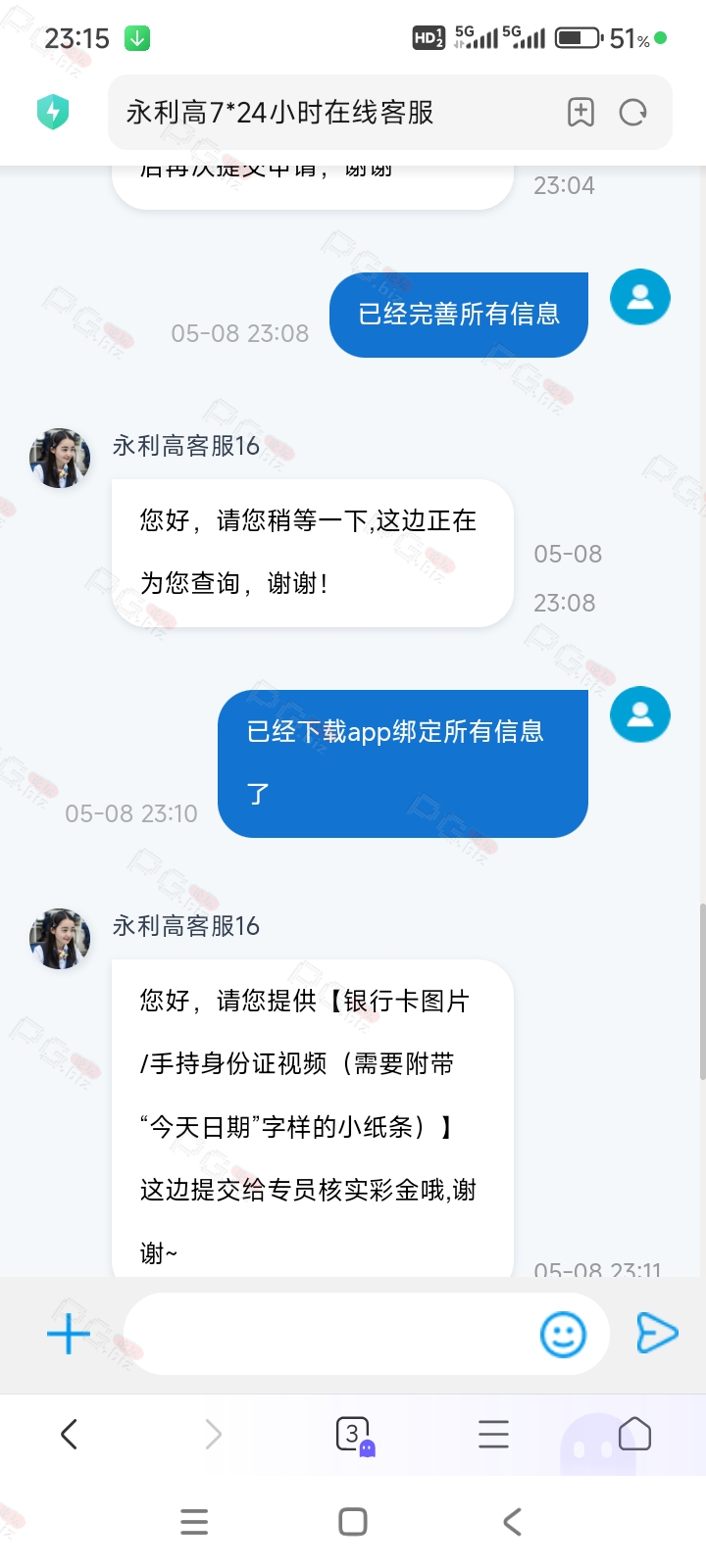The image size is (706, 1568).
Task: Go back to previous page in browser
Action: 69,1435
